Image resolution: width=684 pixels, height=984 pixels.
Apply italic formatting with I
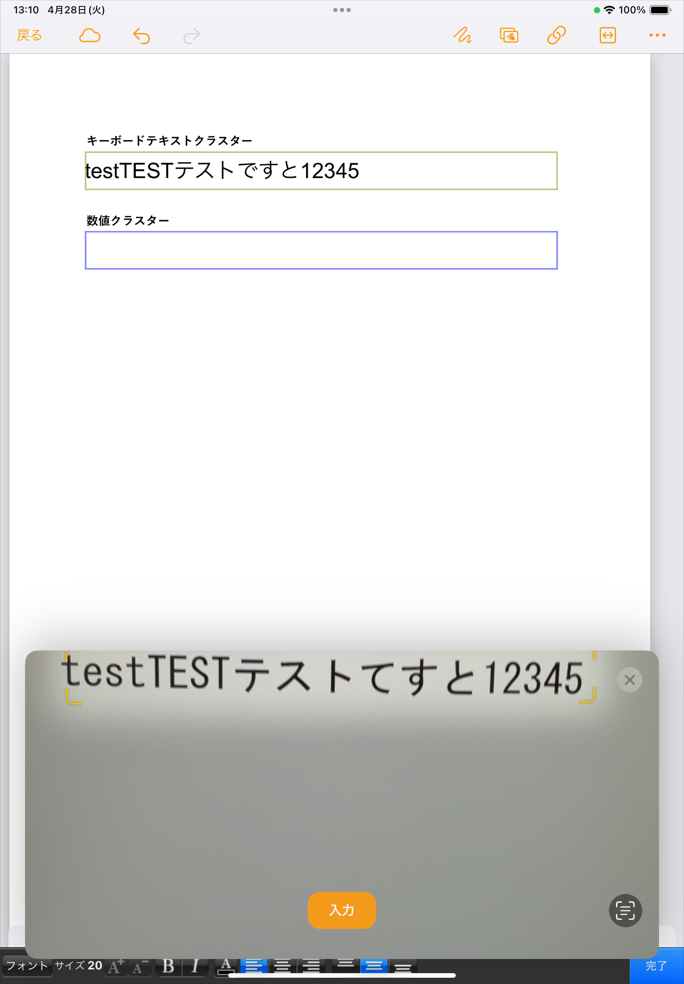tap(196, 966)
